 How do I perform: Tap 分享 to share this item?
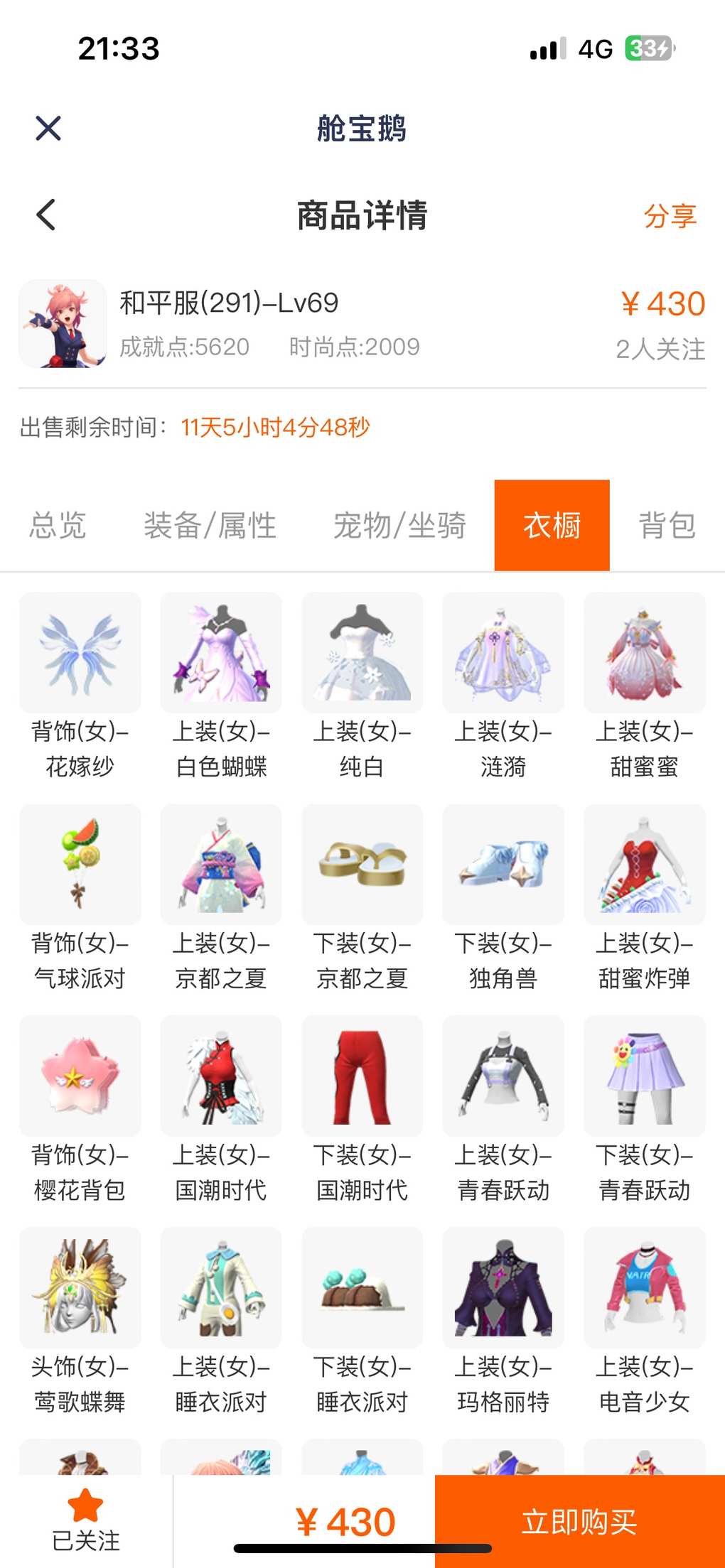pyautogui.click(x=670, y=216)
